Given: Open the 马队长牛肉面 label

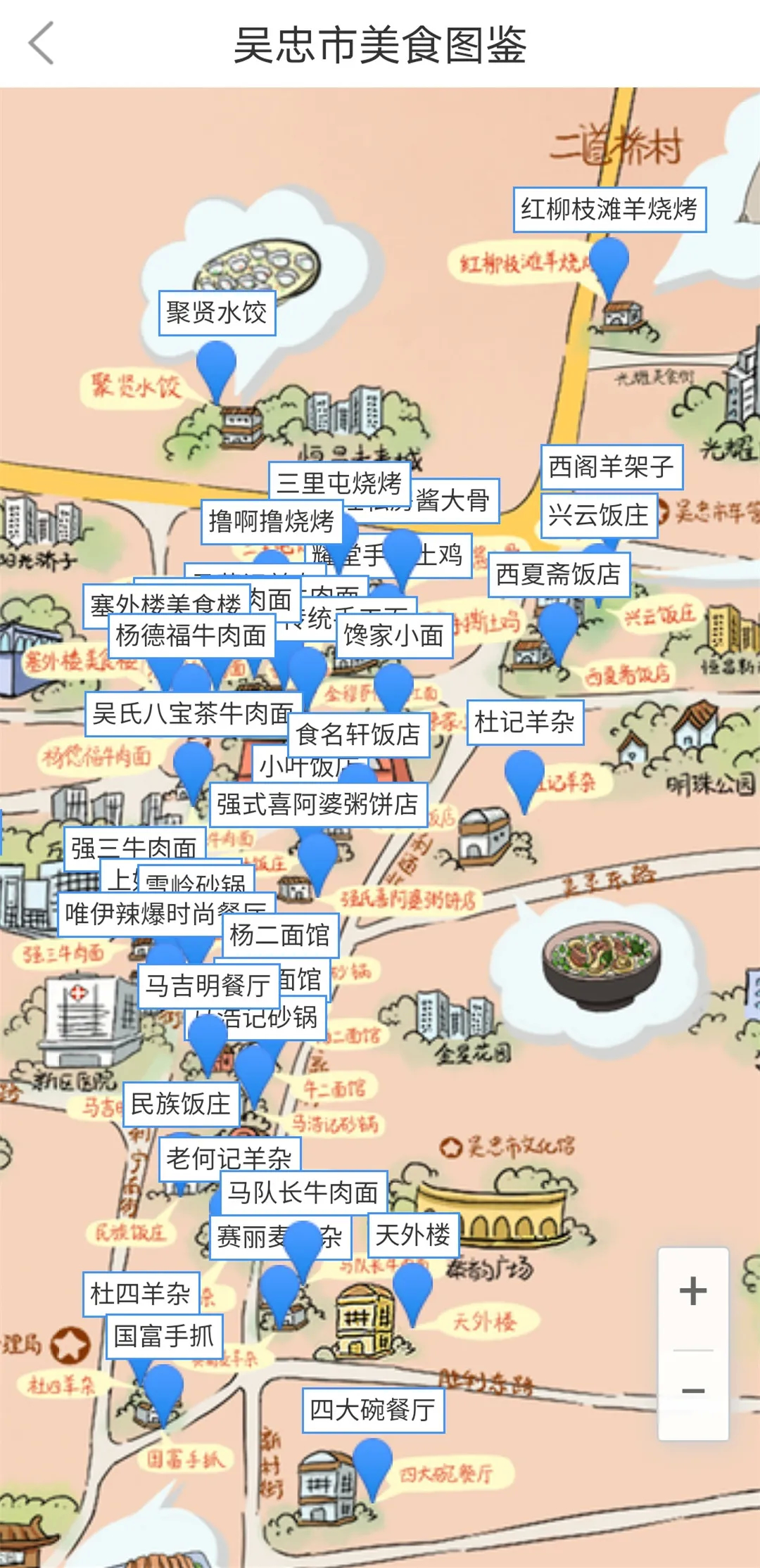Looking at the screenshot, I should pos(304,1193).
